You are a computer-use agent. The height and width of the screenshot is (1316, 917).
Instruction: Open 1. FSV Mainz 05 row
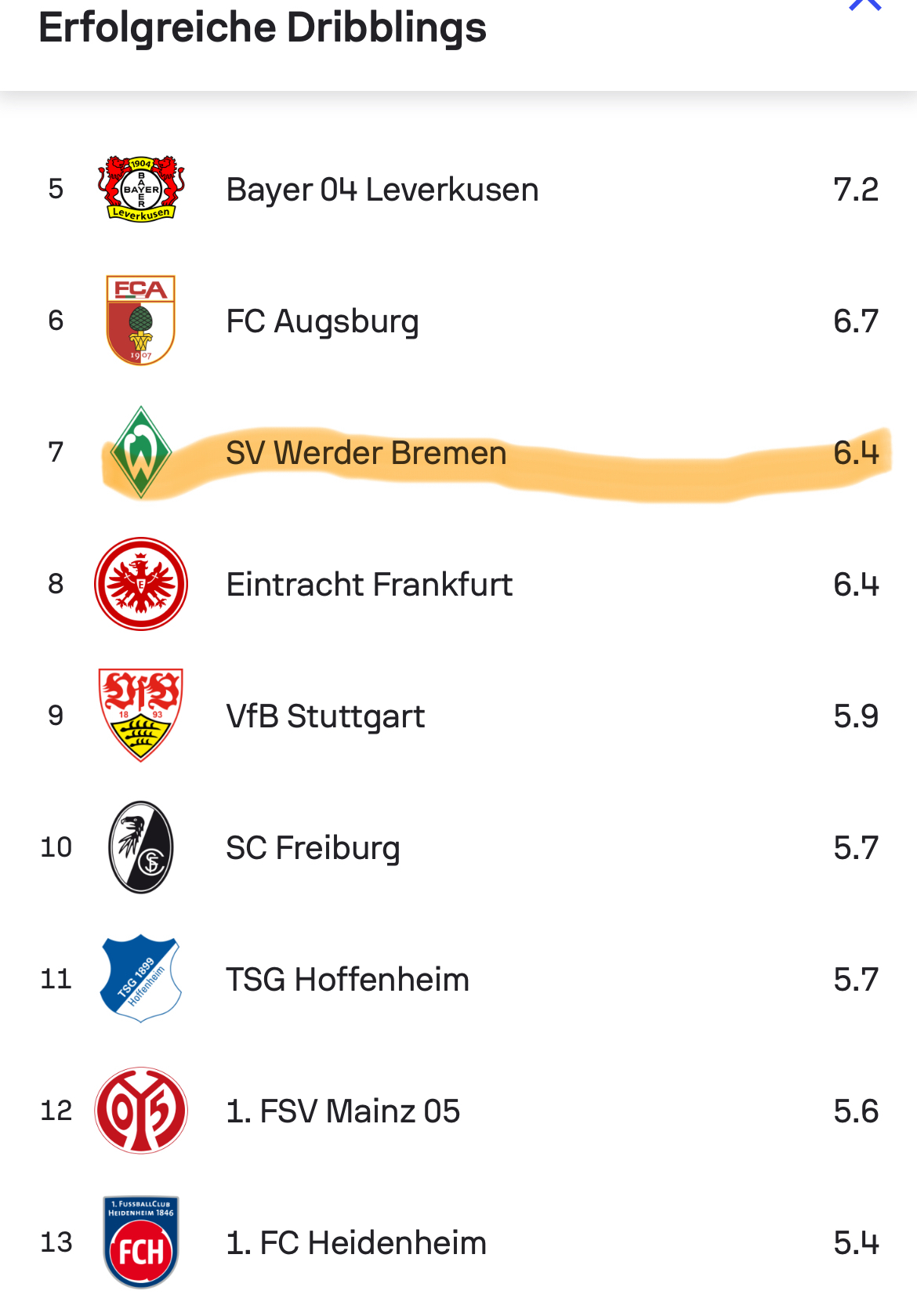[x=343, y=1111]
